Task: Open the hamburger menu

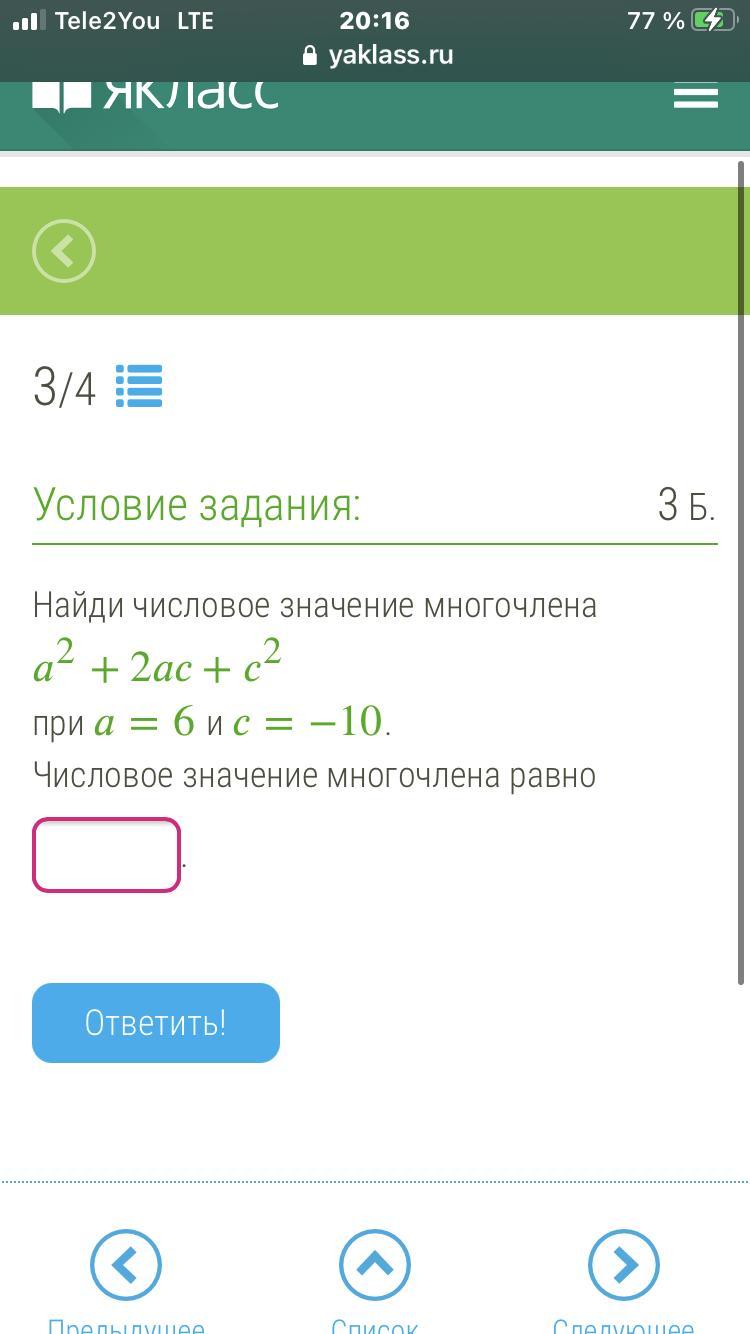Action: click(x=695, y=97)
